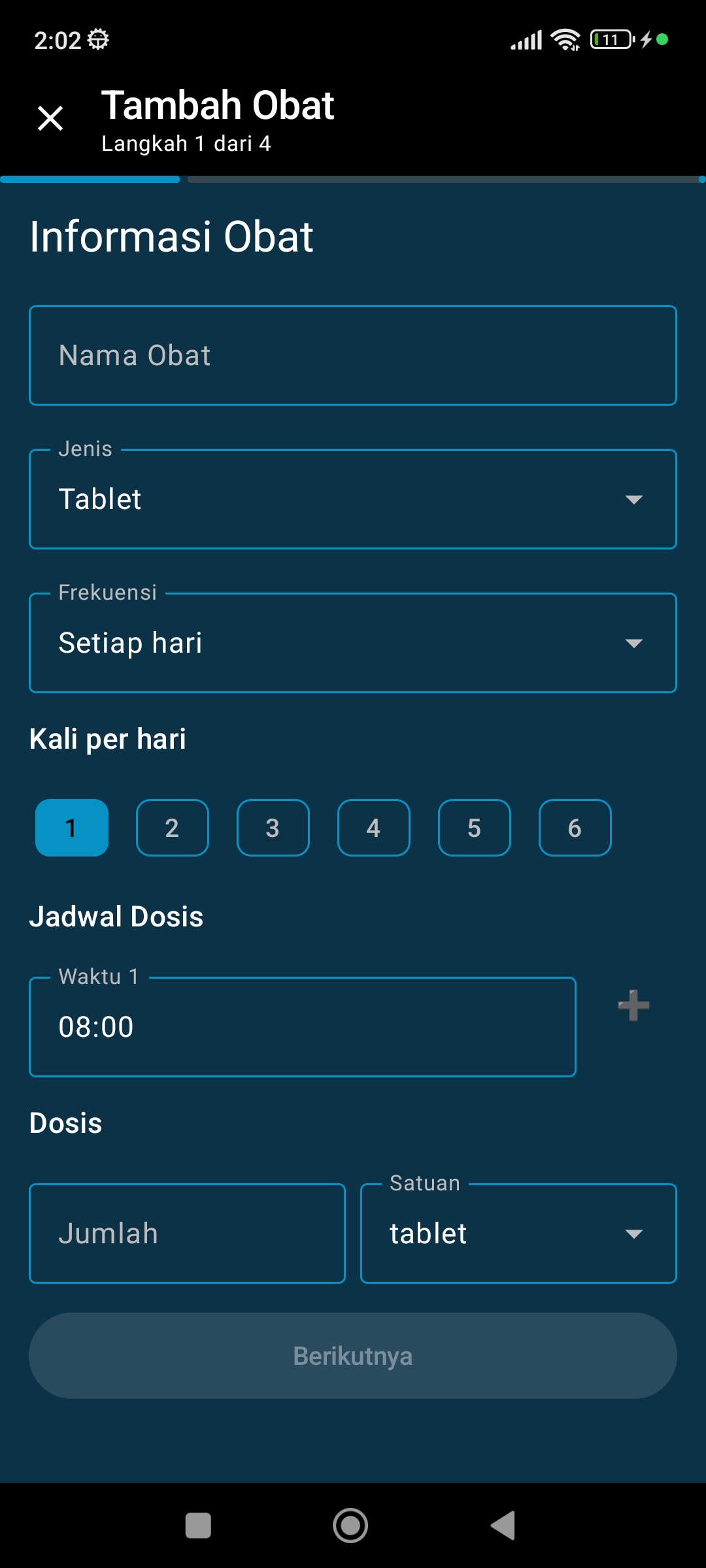706x1568 pixels.
Task: Select option 5 in Kali per hari
Action: tap(474, 827)
